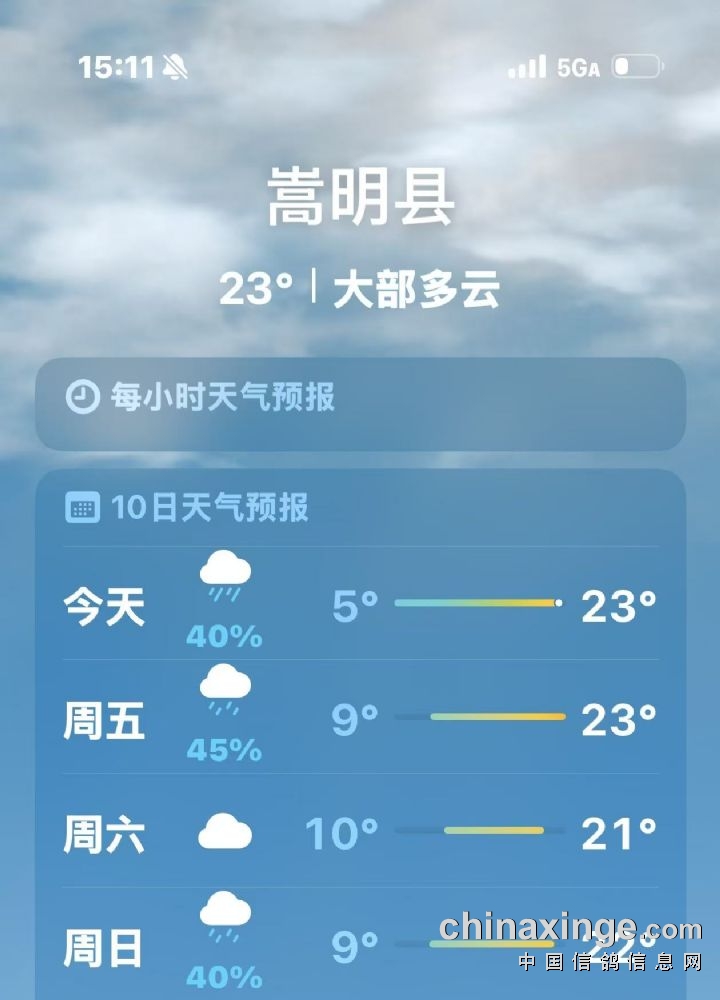Open the 今天 forecast row
Viewport: 720px width, 1000px height.
360,605
